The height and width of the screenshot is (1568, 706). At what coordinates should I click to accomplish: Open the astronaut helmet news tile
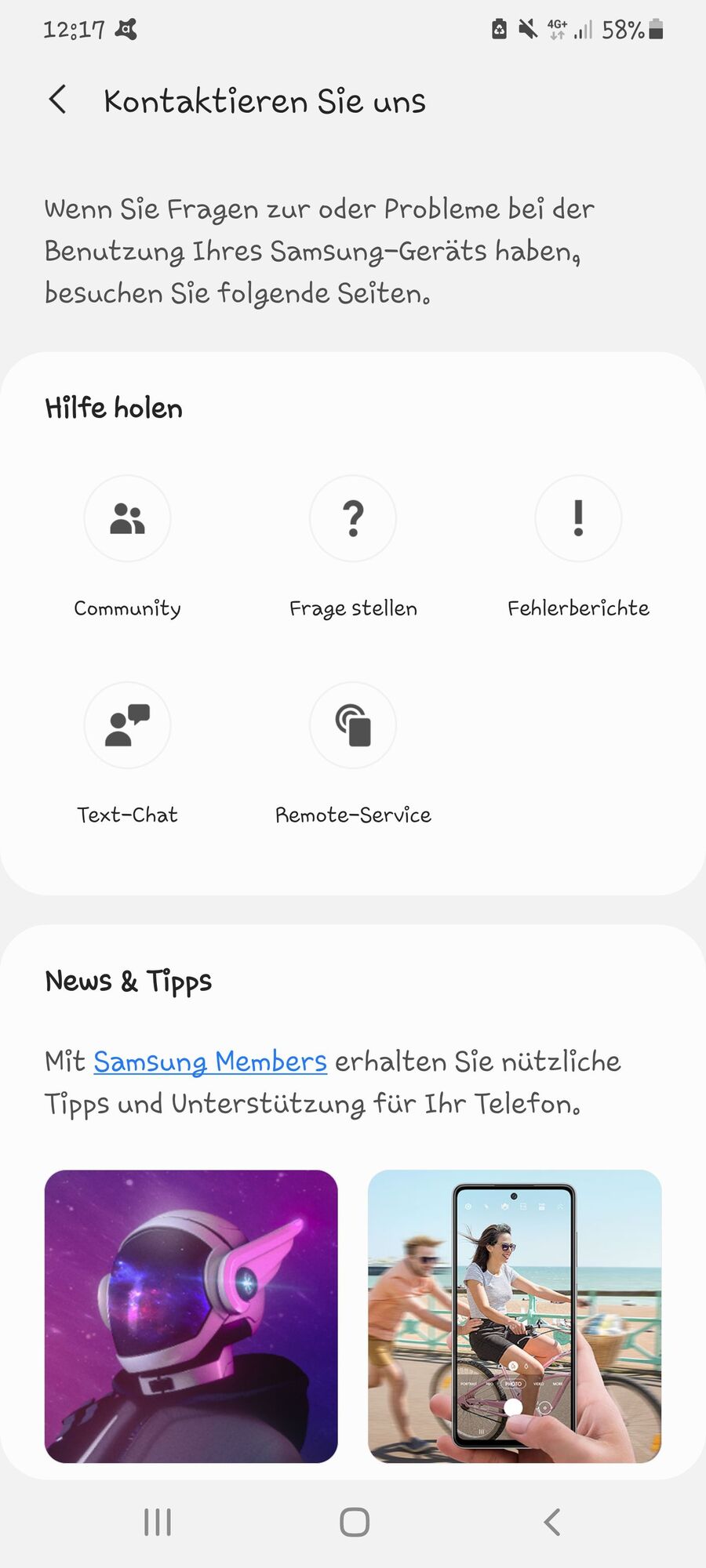(191, 1316)
